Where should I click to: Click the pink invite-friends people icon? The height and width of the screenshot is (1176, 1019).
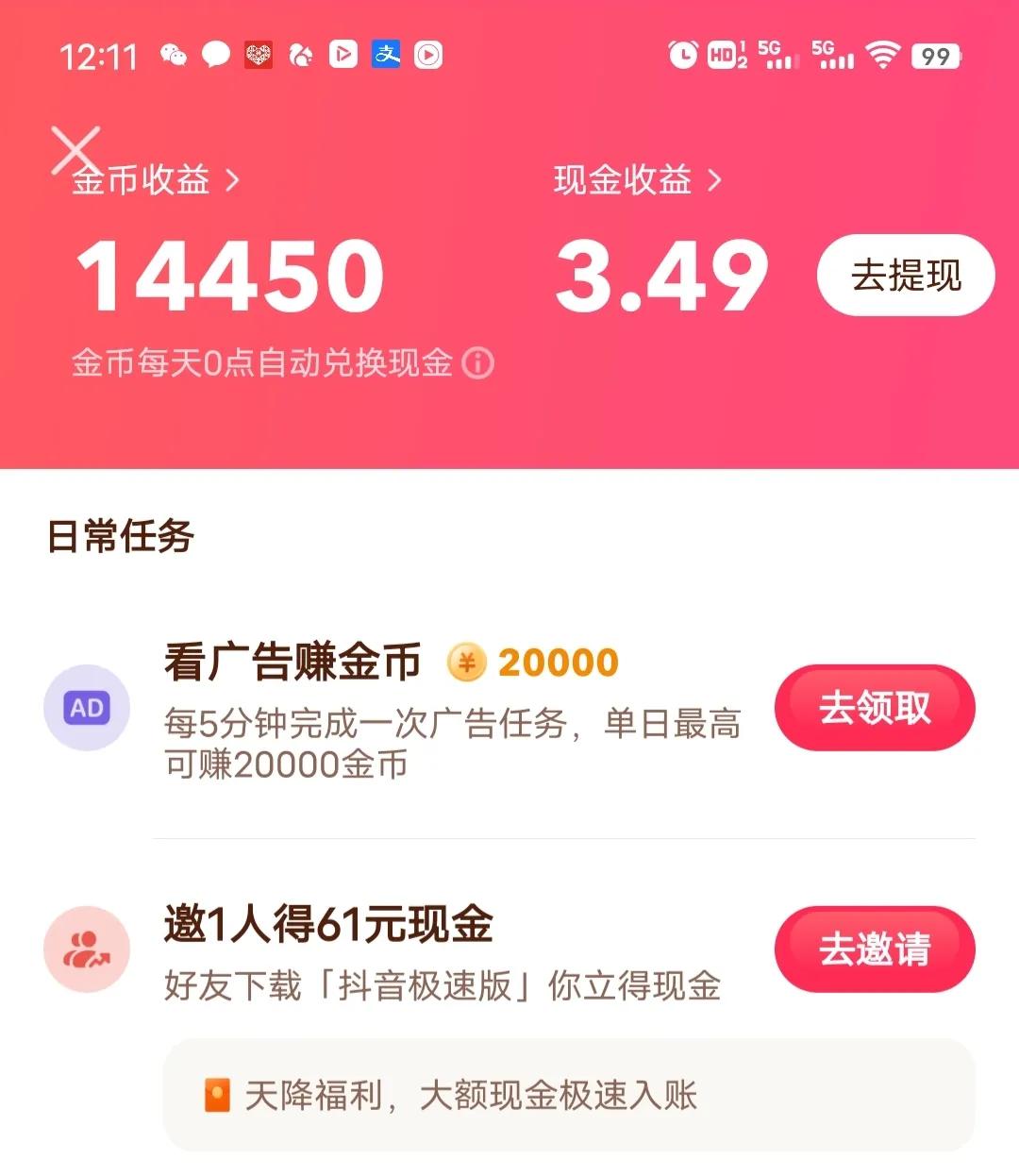(x=86, y=949)
